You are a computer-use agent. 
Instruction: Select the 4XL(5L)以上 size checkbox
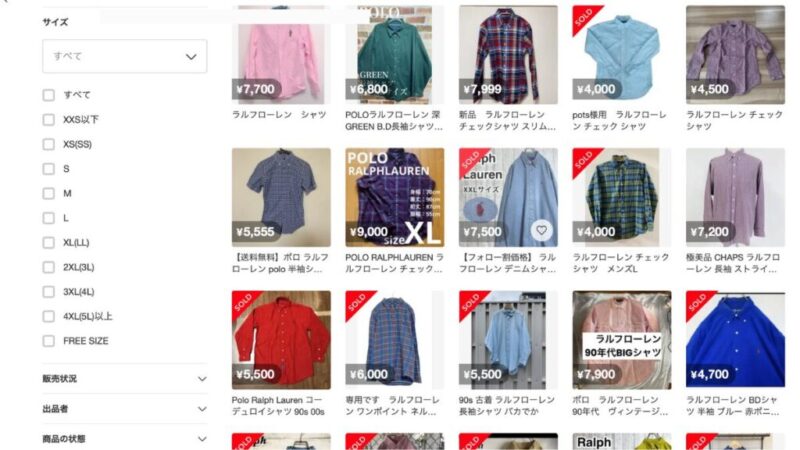[x=49, y=316]
